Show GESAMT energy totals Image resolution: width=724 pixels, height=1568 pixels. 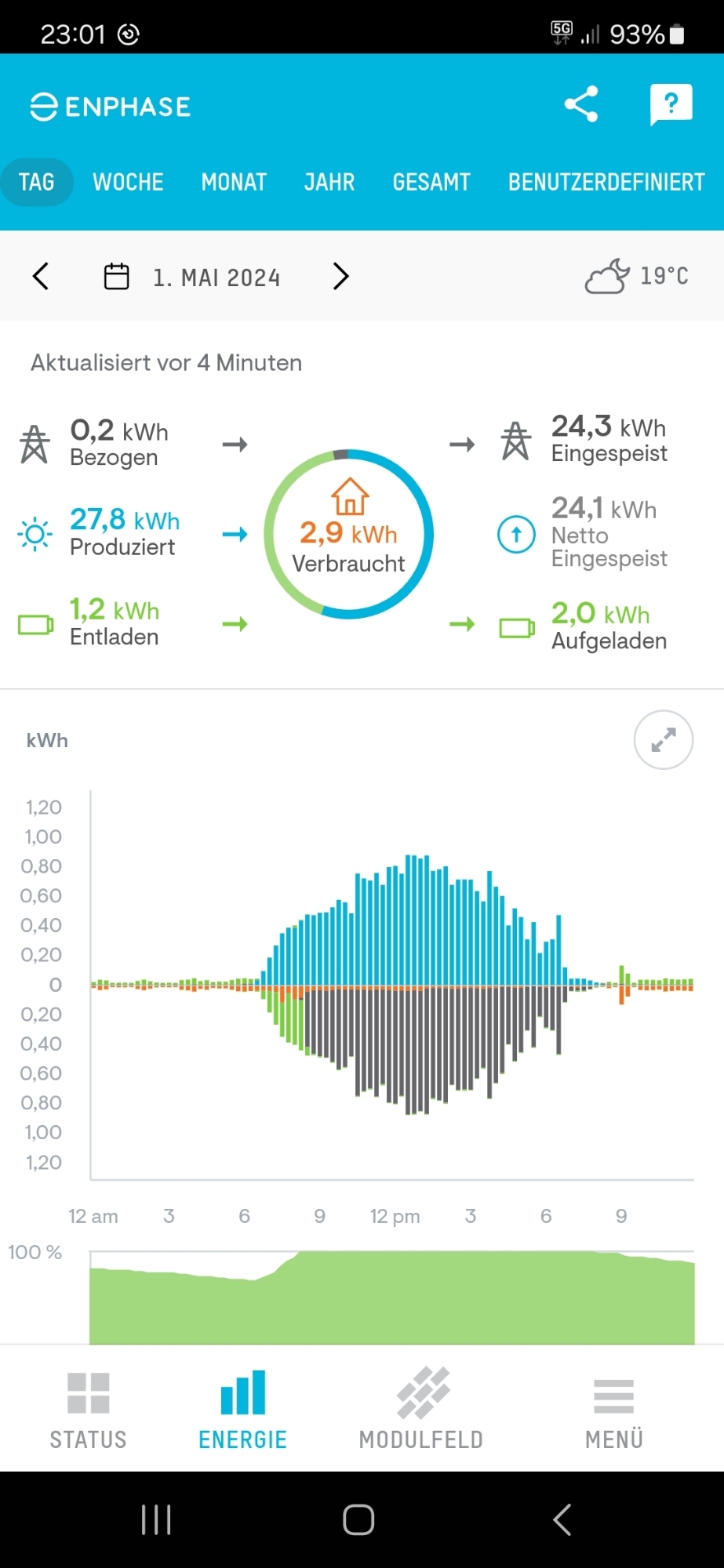[431, 182]
